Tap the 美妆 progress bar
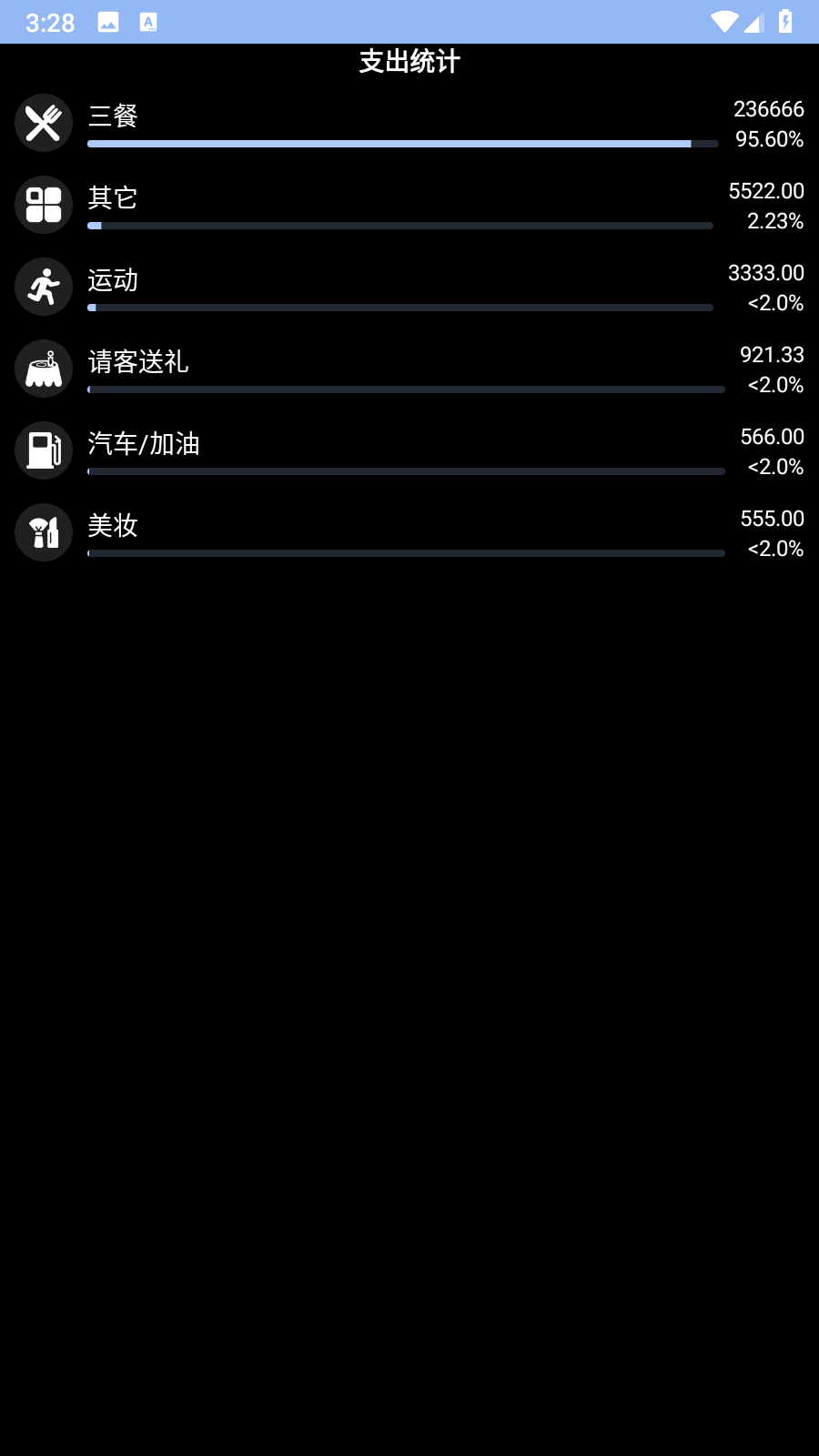Screen dimensions: 819x1456 [x=405, y=552]
